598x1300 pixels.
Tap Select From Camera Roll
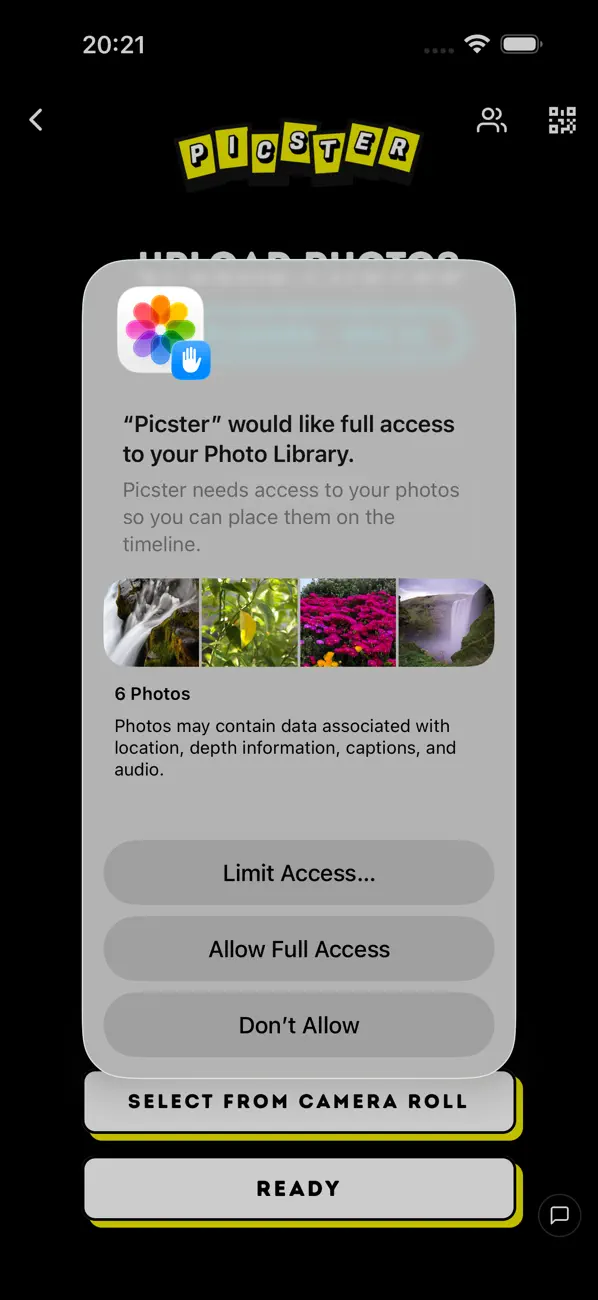tap(299, 1102)
